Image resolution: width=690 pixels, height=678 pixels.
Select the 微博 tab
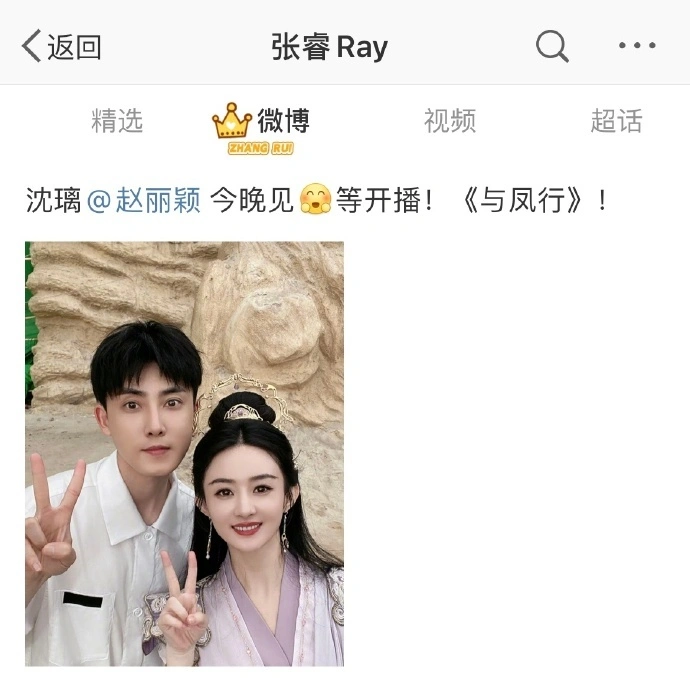[262, 123]
